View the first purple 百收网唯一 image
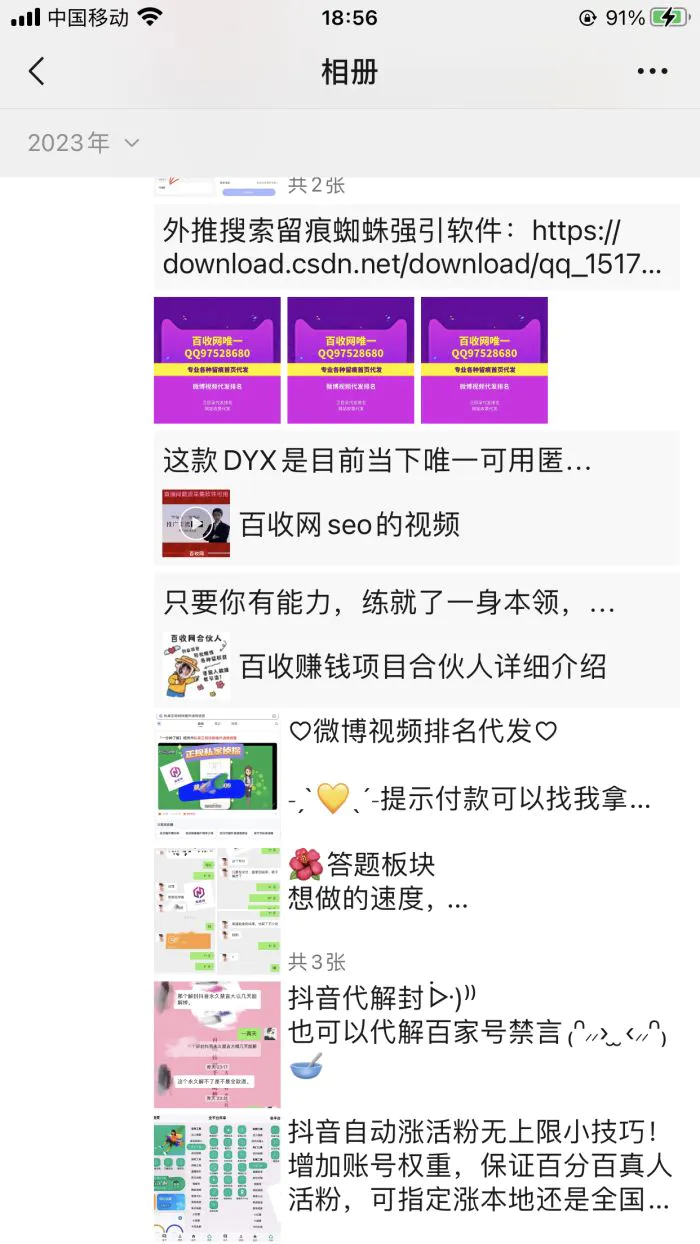The width and height of the screenshot is (700, 1244). [217, 360]
